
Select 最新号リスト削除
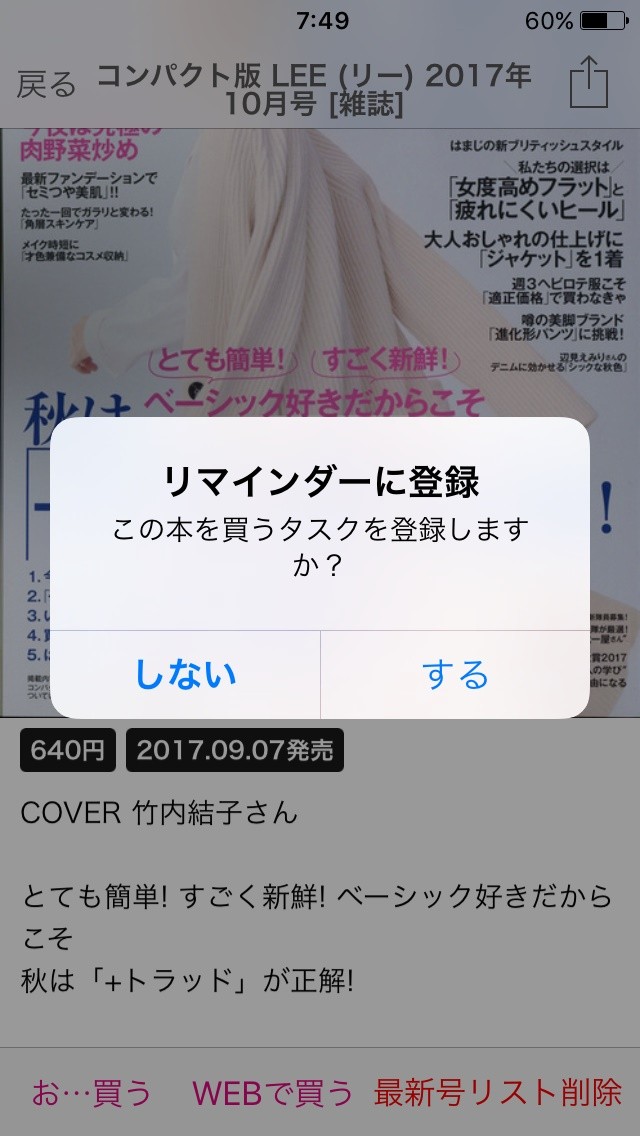tap(497, 1092)
